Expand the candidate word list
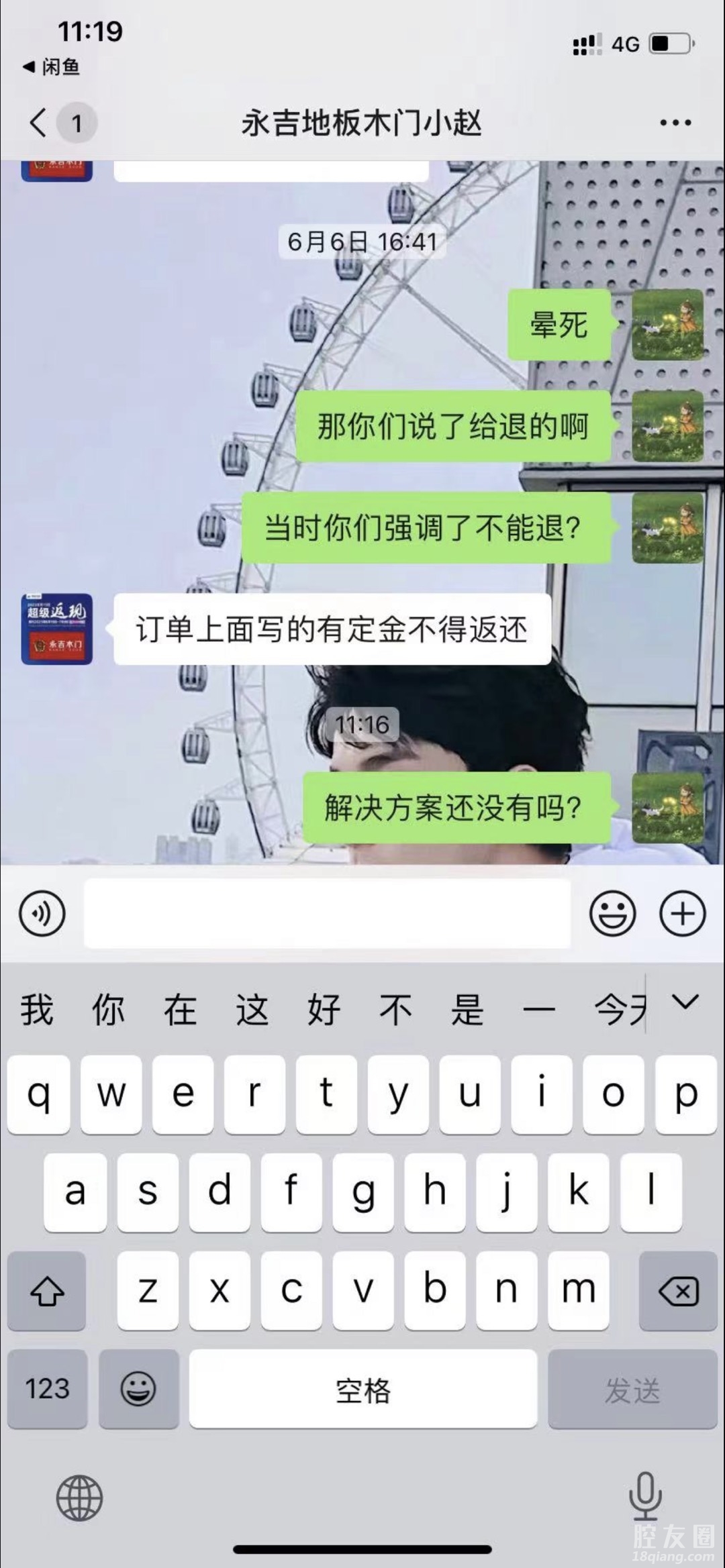725x1568 pixels. tap(685, 1003)
